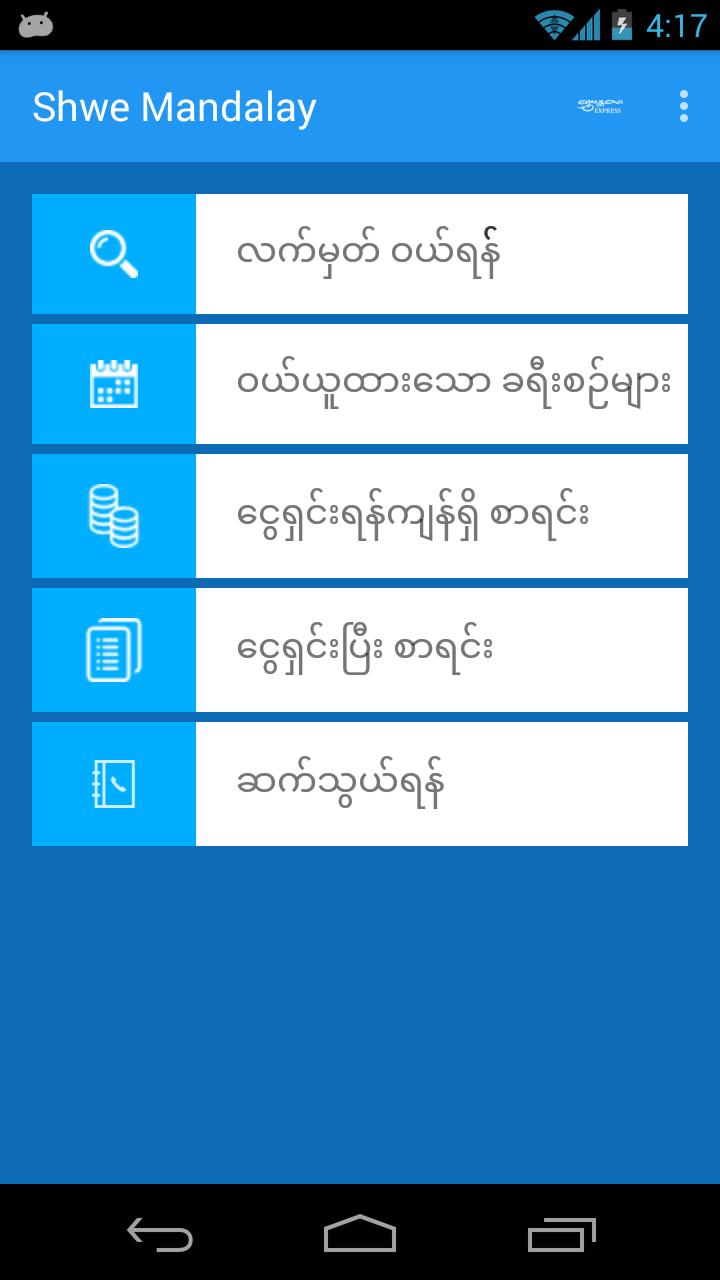Select the magnifier icon to search tickets
This screenshot has height=1280, width=720.
(x=113, y=254)
